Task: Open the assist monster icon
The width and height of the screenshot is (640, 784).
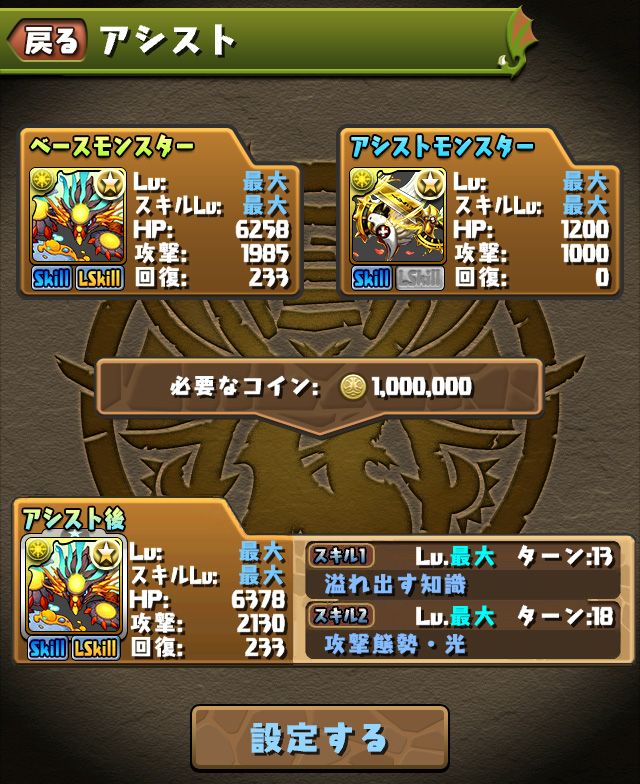Action: point(397,215)
